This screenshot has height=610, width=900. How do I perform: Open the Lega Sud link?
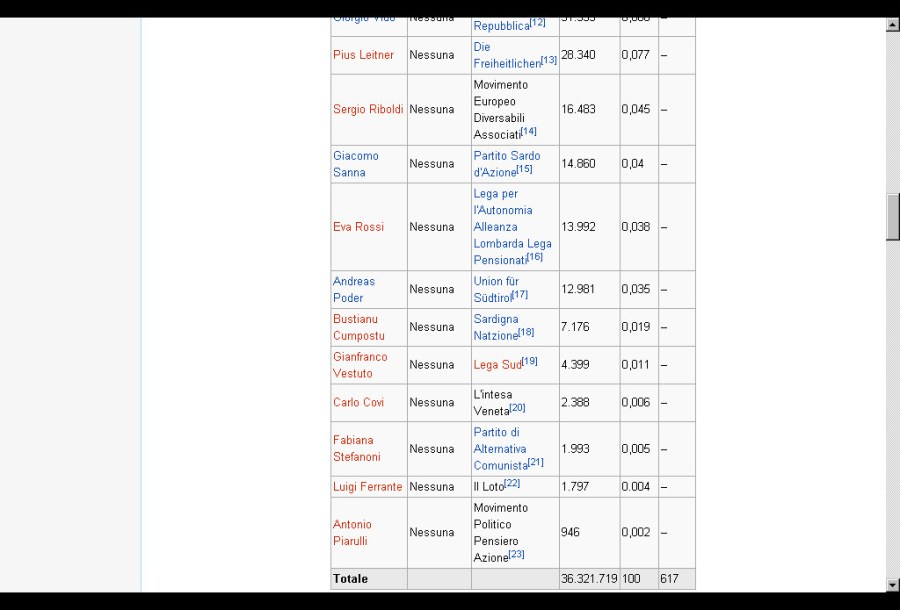tap(497, 365)
